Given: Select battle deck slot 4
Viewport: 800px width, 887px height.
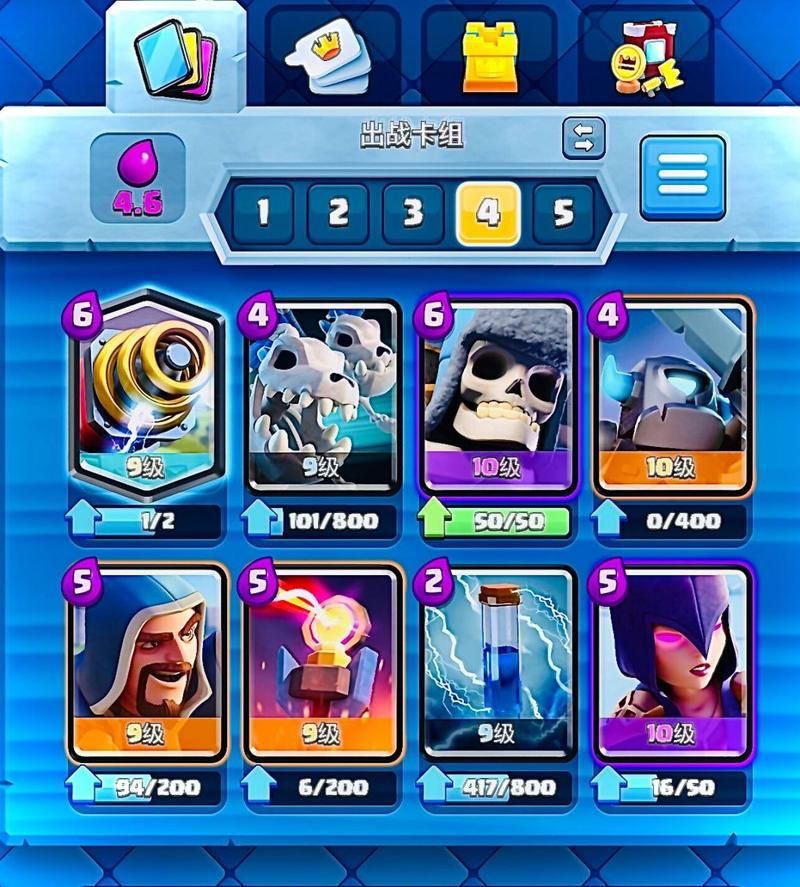Looking at the screenshot, I should (488, 213).
